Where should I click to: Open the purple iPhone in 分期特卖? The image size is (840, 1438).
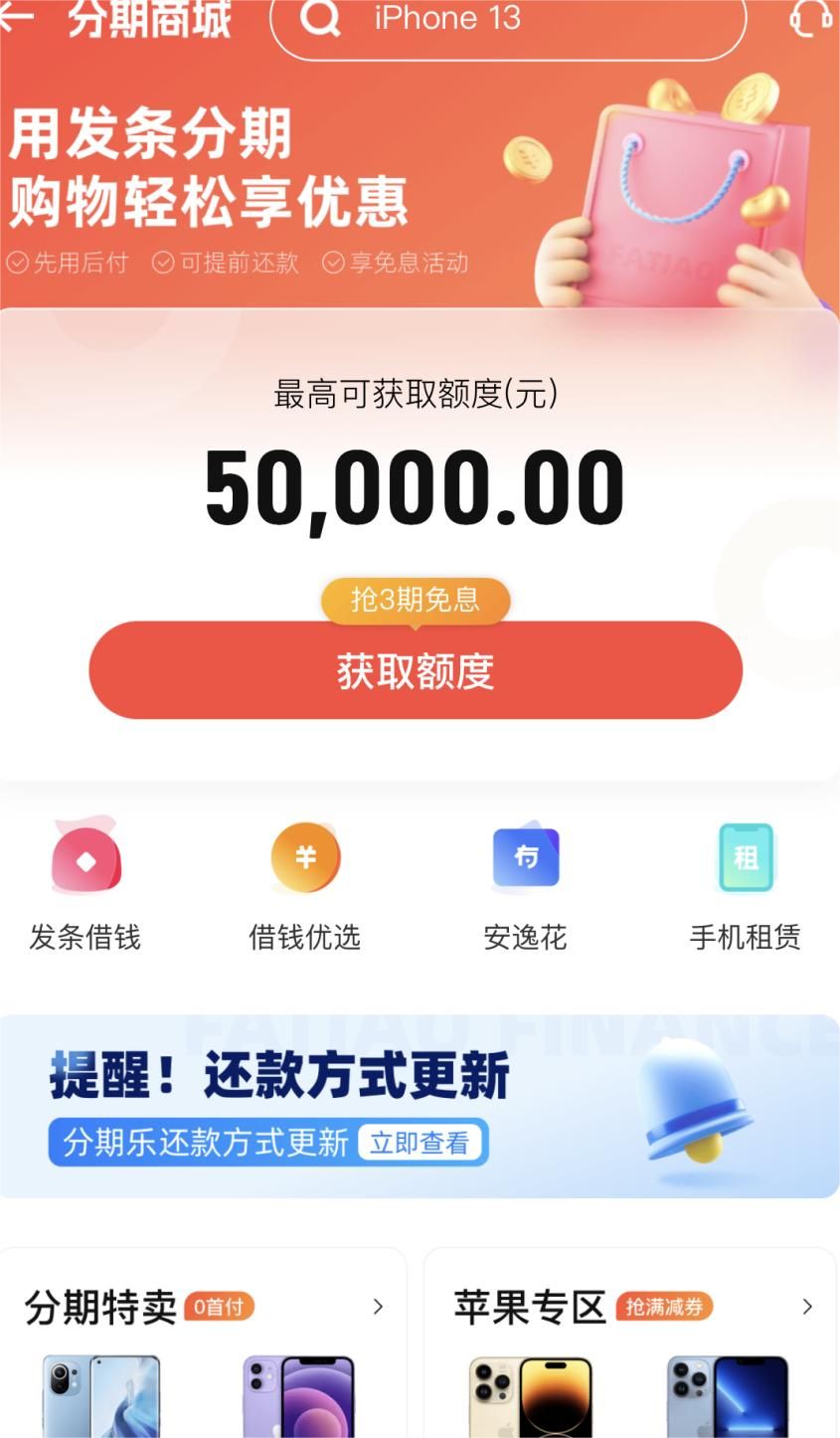click(298, 1396)
